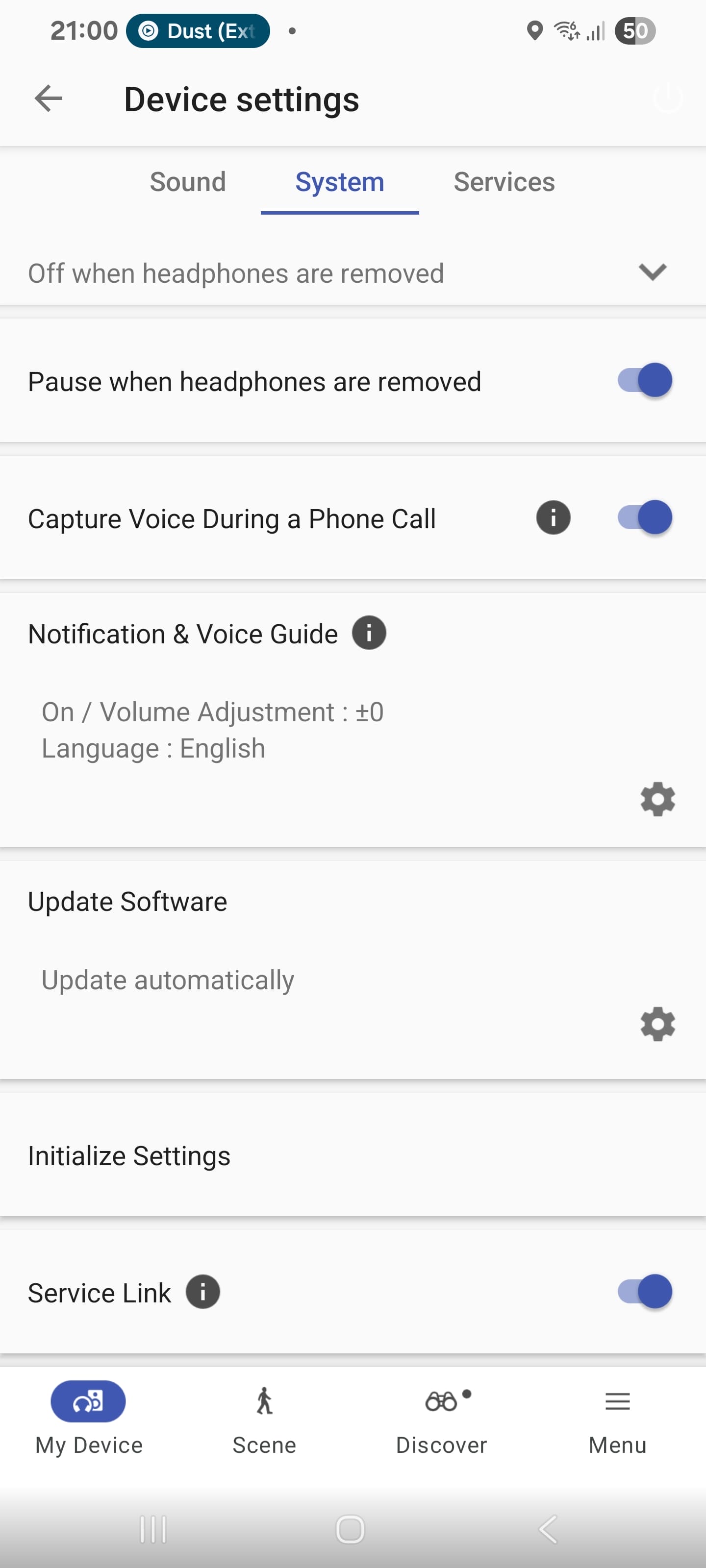Turn off the Service Link switch
This screenshot has height=1568, width=706.
tap(645, 1291)
